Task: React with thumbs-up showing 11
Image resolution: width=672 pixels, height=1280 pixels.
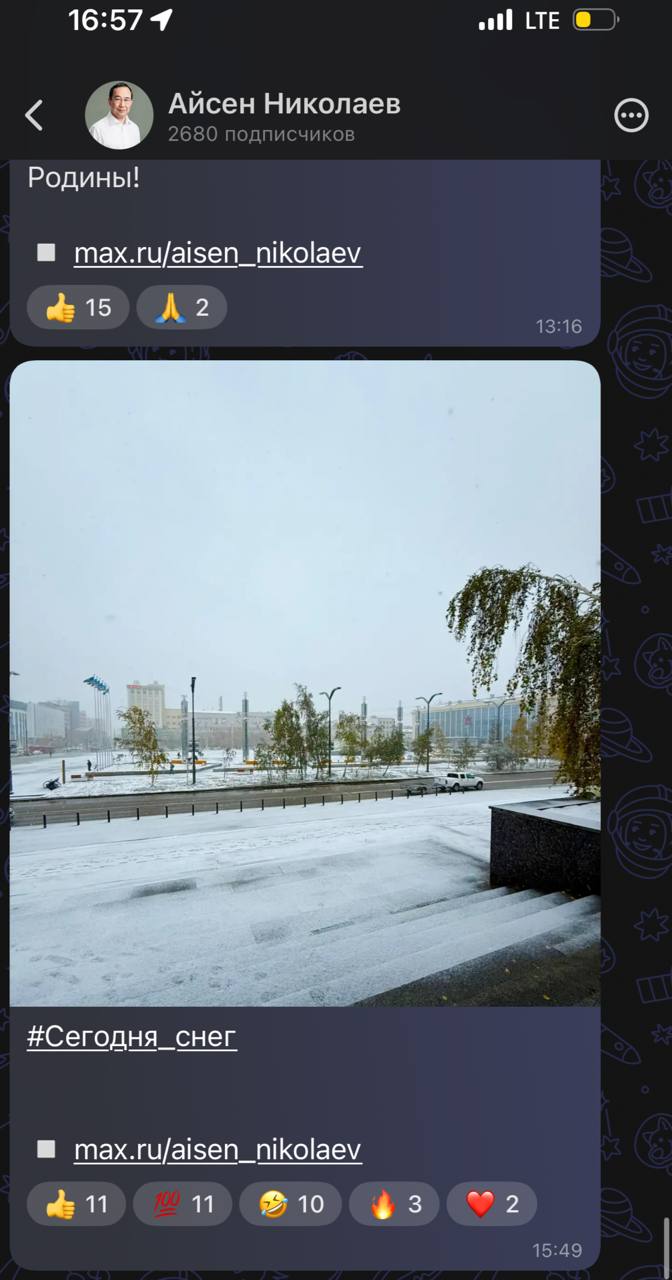Action: coord(76,1204)
